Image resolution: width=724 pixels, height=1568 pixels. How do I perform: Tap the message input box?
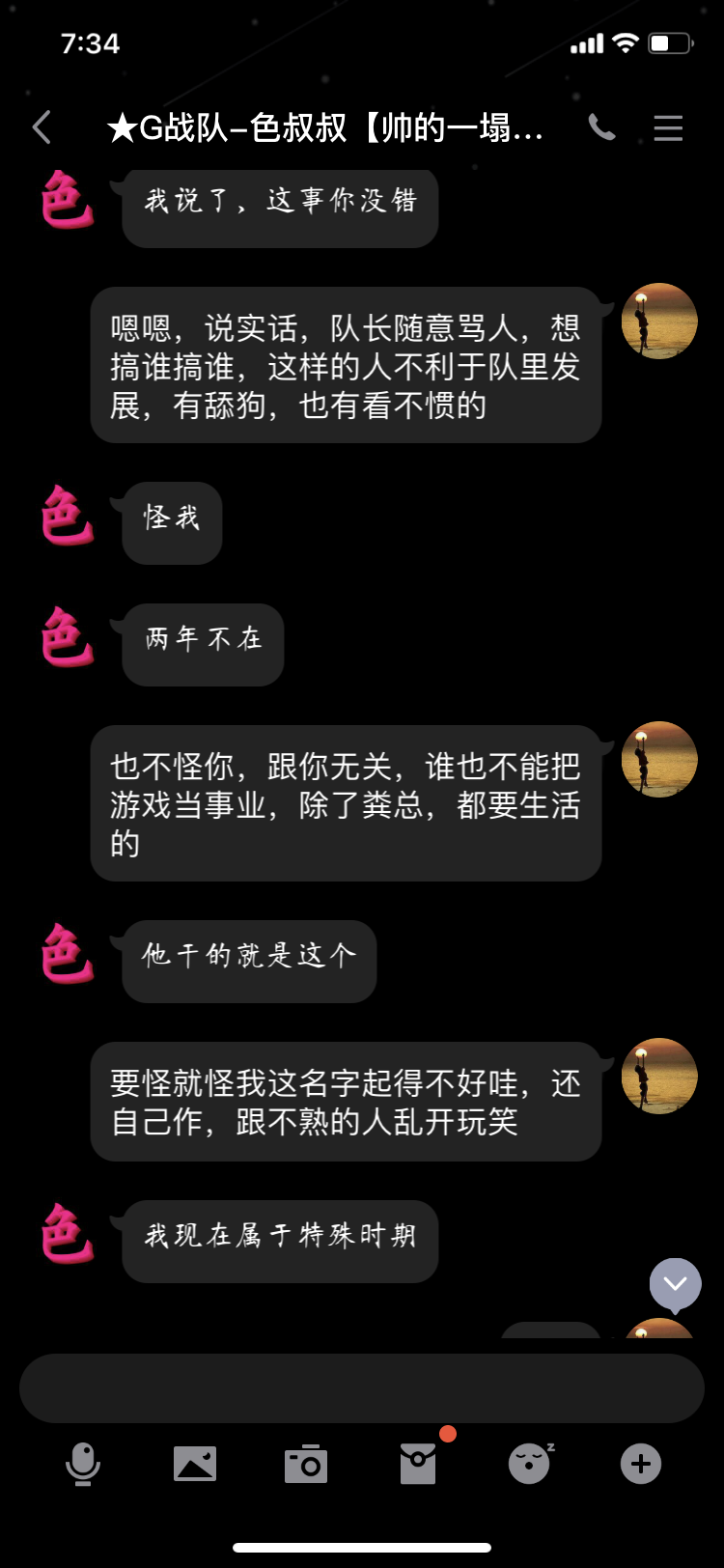point(362,1387)
